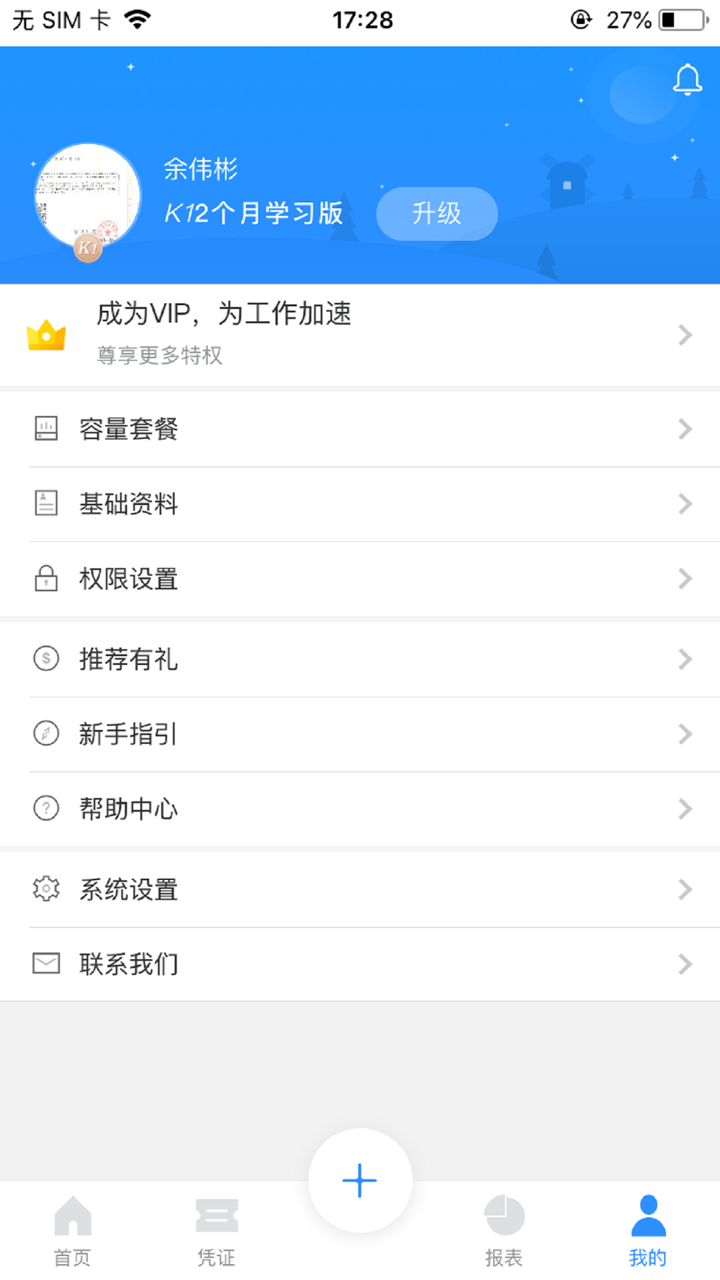Click the 新手指引 compass icon
Viewport: 720px width, 1280px height.
tap(45, 734)
